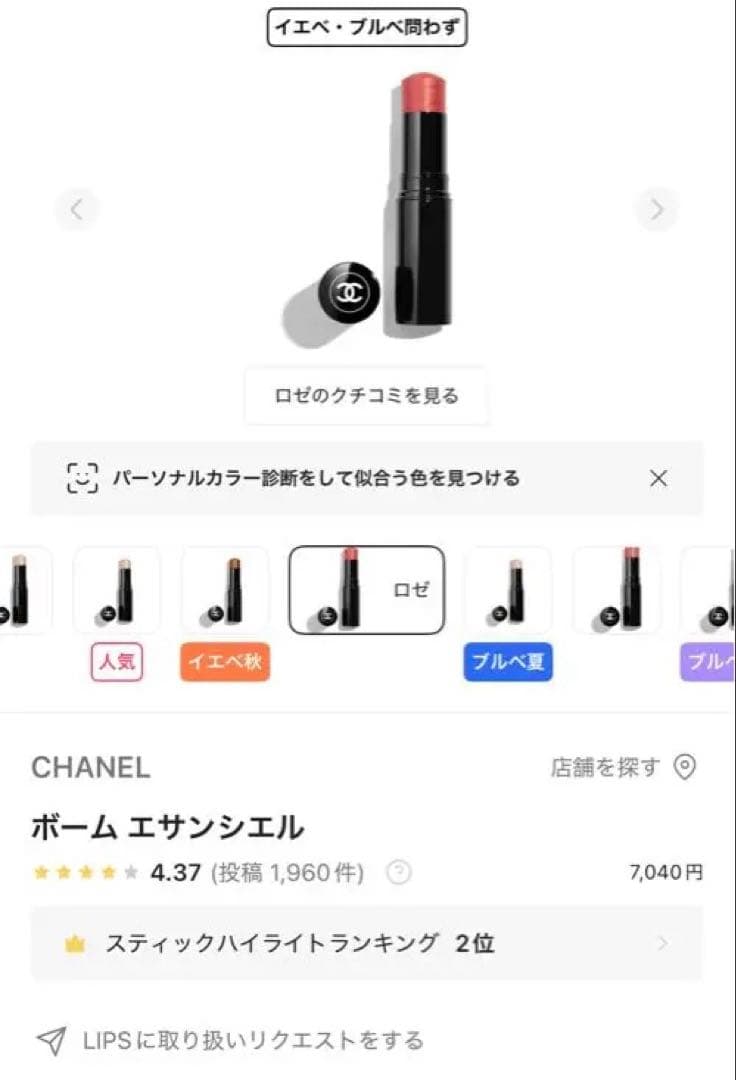
Task: Dismiss the personal color diagnosis banner
Action: tap(659, 478)
